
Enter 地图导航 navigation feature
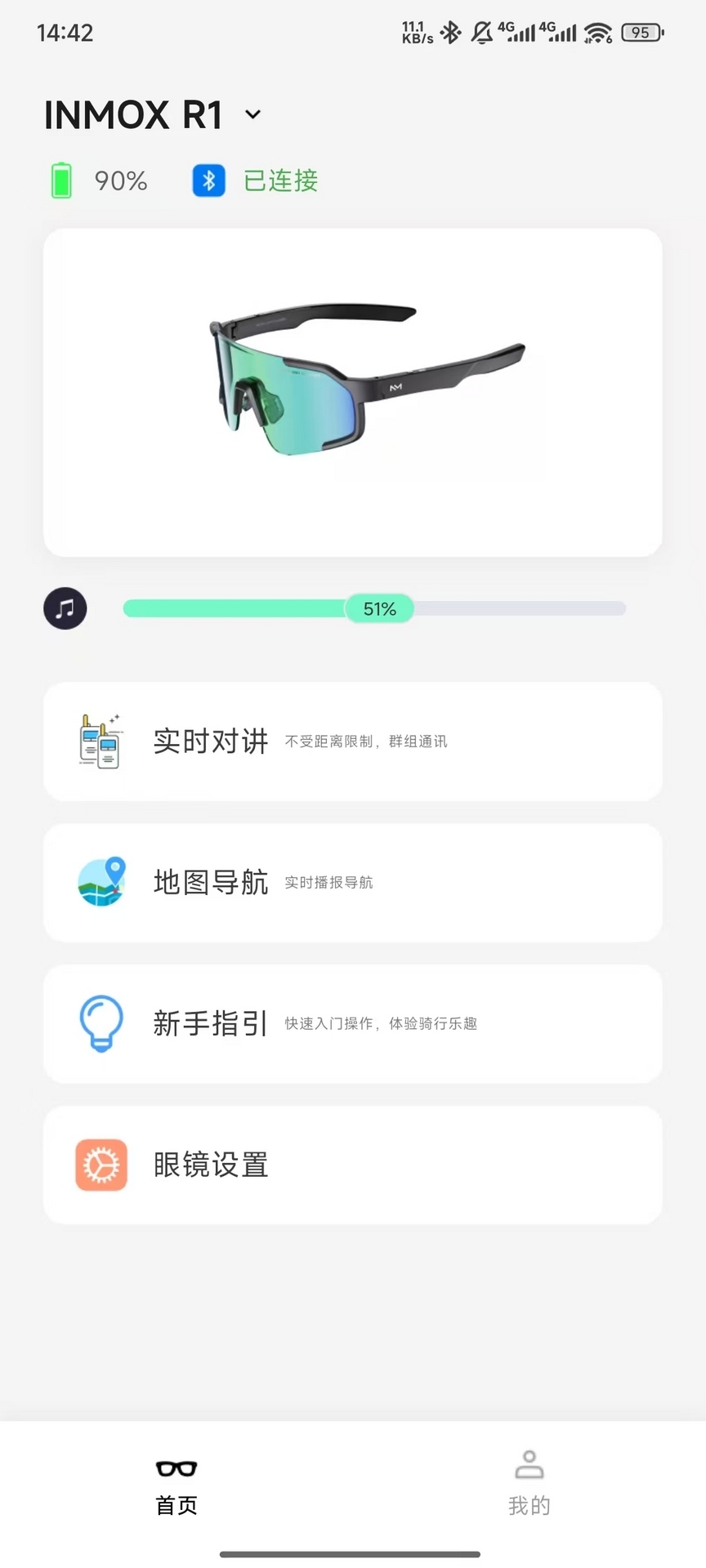click(x=353, y=883)
